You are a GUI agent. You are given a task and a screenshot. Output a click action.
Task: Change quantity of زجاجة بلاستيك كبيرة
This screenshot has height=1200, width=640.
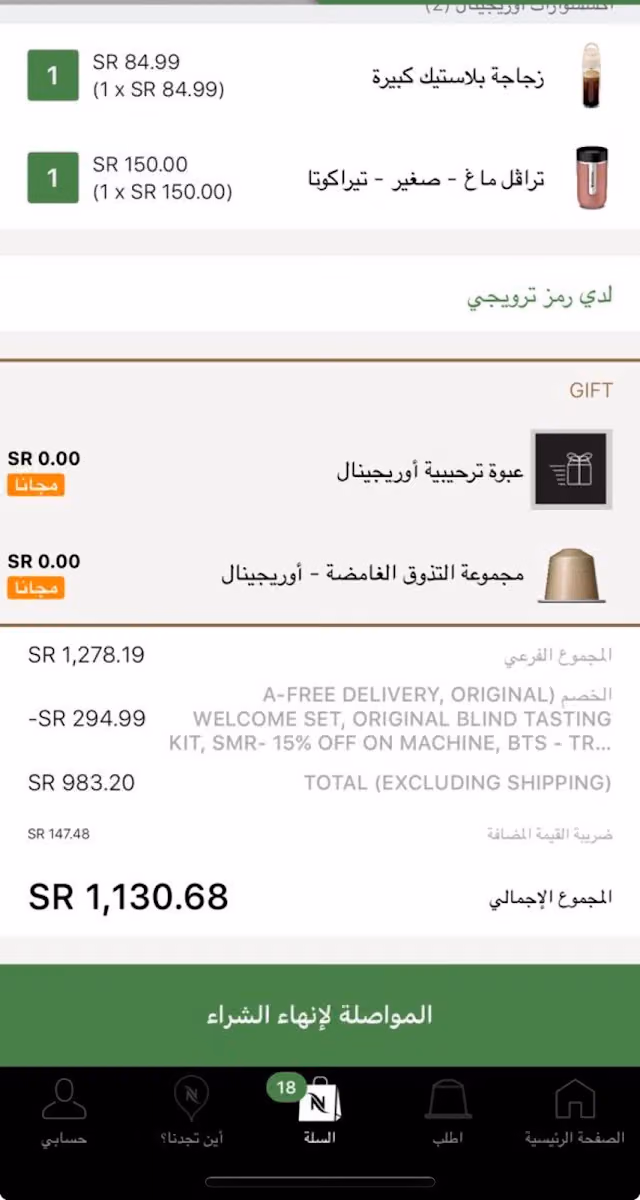point(53,76)
